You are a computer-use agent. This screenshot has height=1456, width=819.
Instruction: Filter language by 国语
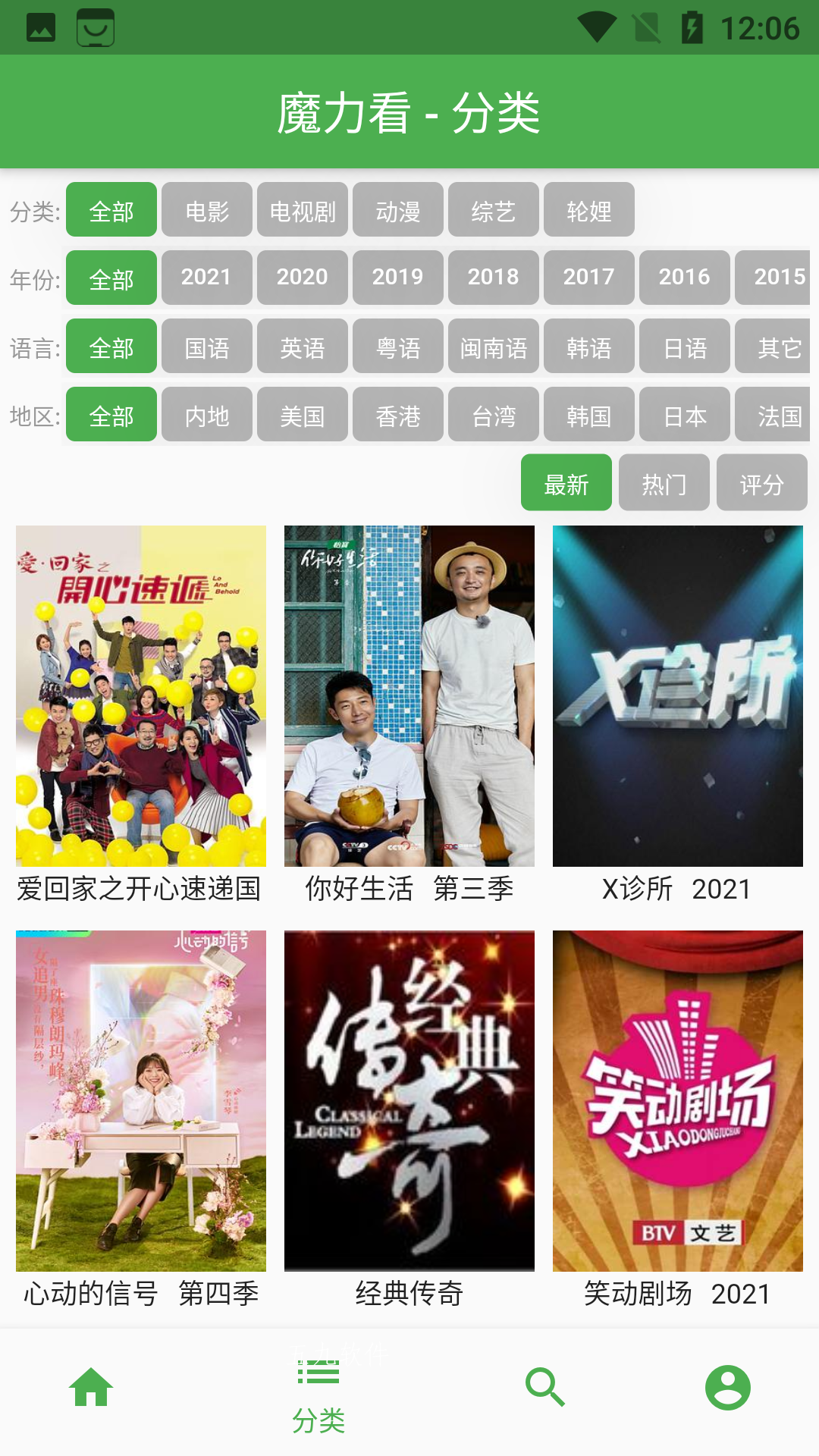(207, 347)
